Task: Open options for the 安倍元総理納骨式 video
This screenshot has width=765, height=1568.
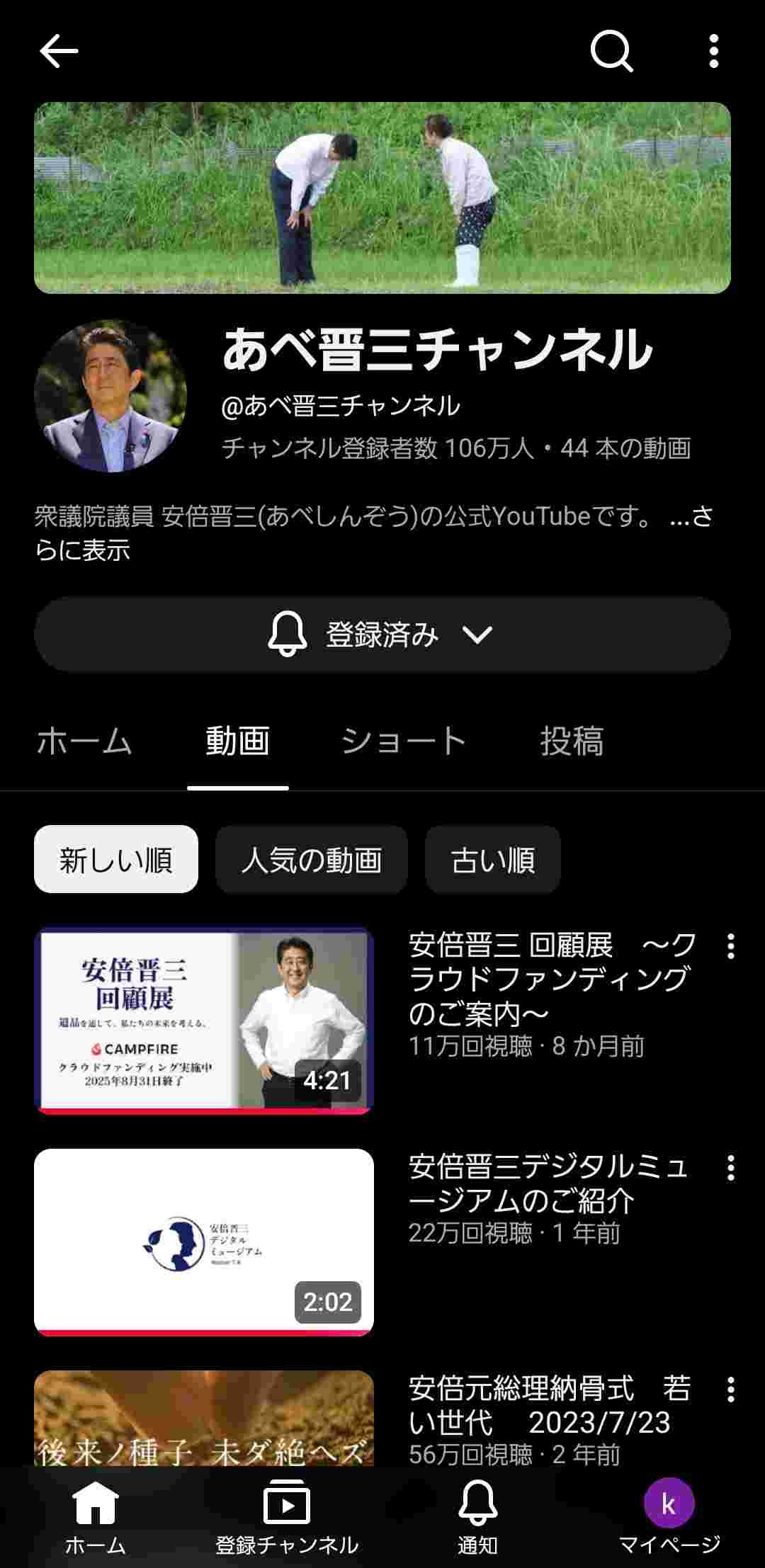Action: tap(730, 1390)
